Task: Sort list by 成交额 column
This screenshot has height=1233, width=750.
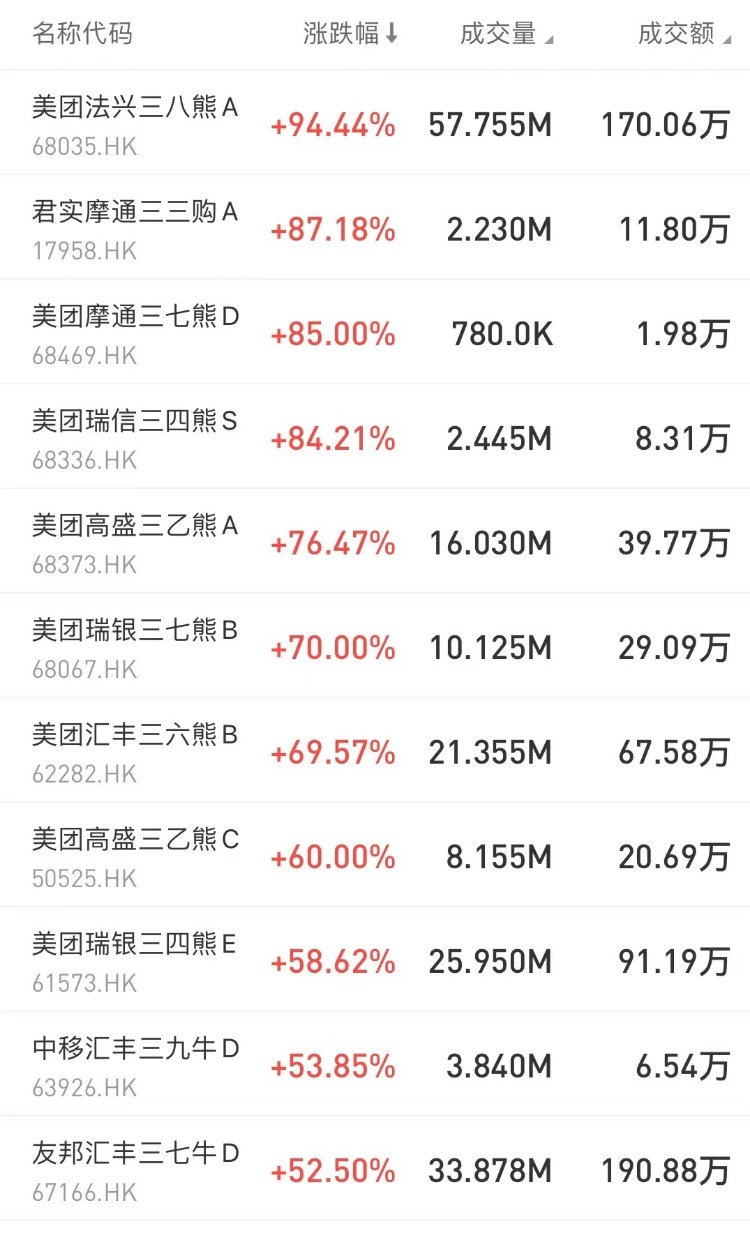Action: click(683, 34)
